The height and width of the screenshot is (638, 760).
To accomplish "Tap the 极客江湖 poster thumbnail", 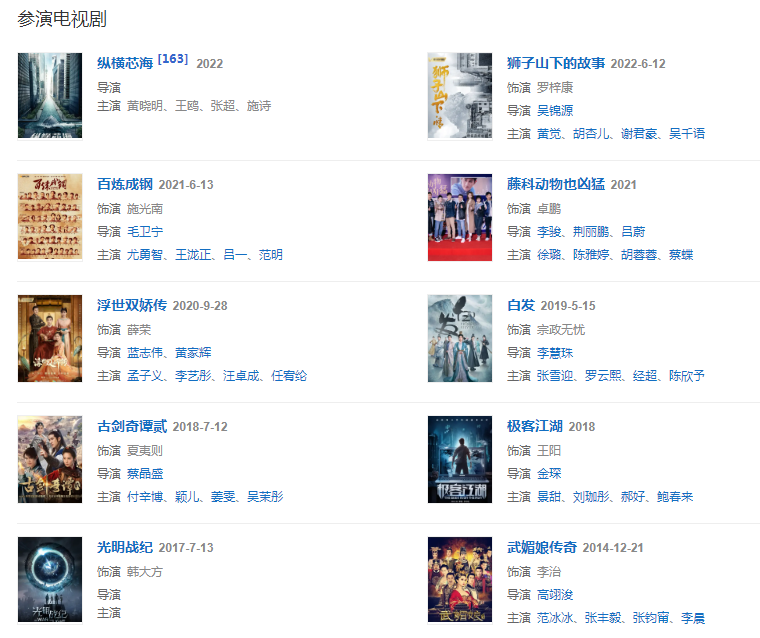I will click(460, 459).
